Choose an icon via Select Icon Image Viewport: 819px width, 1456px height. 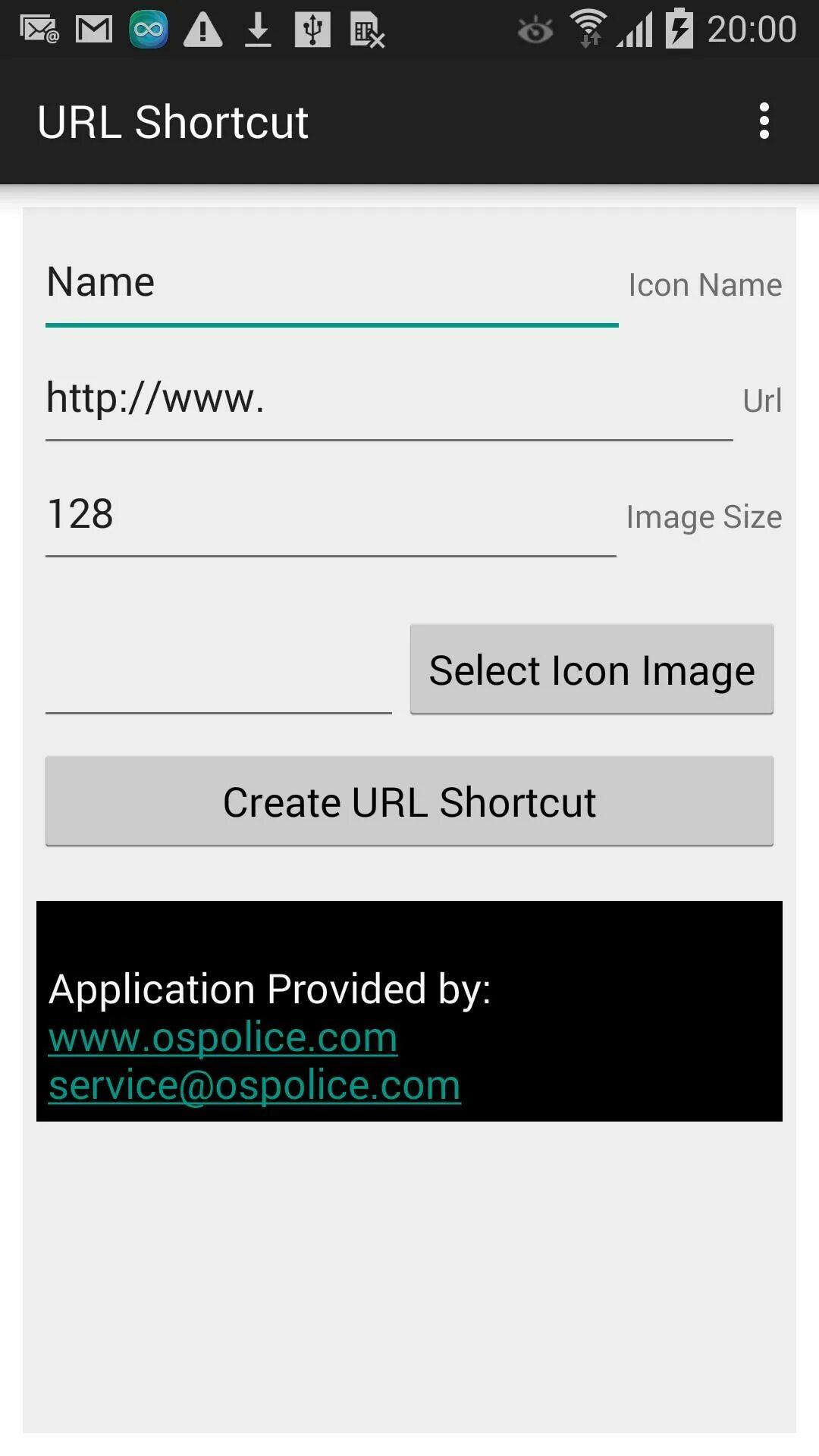click(591, 670)
